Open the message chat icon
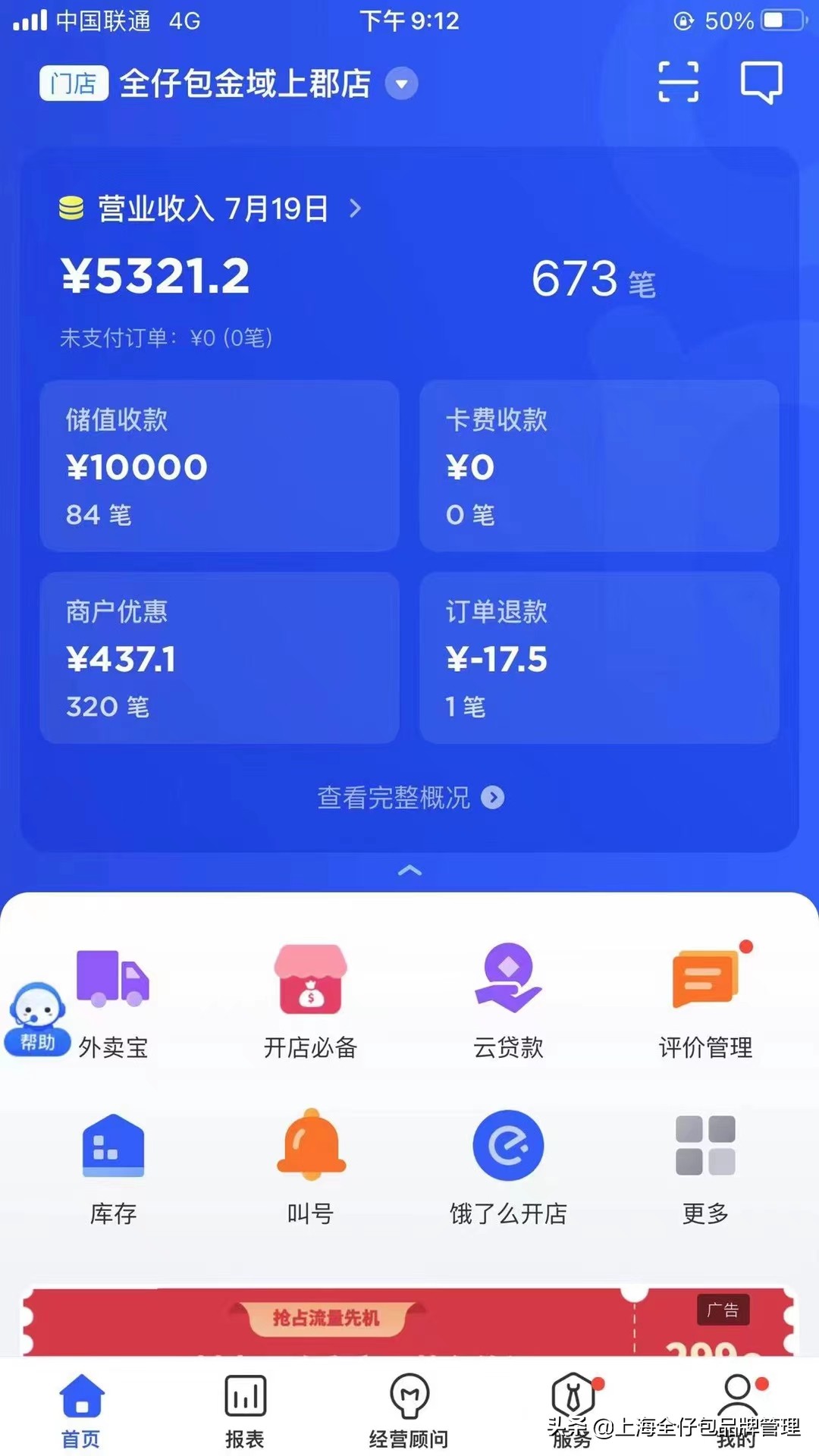This screenshot has width=819, height=1456. pos(762,82)
